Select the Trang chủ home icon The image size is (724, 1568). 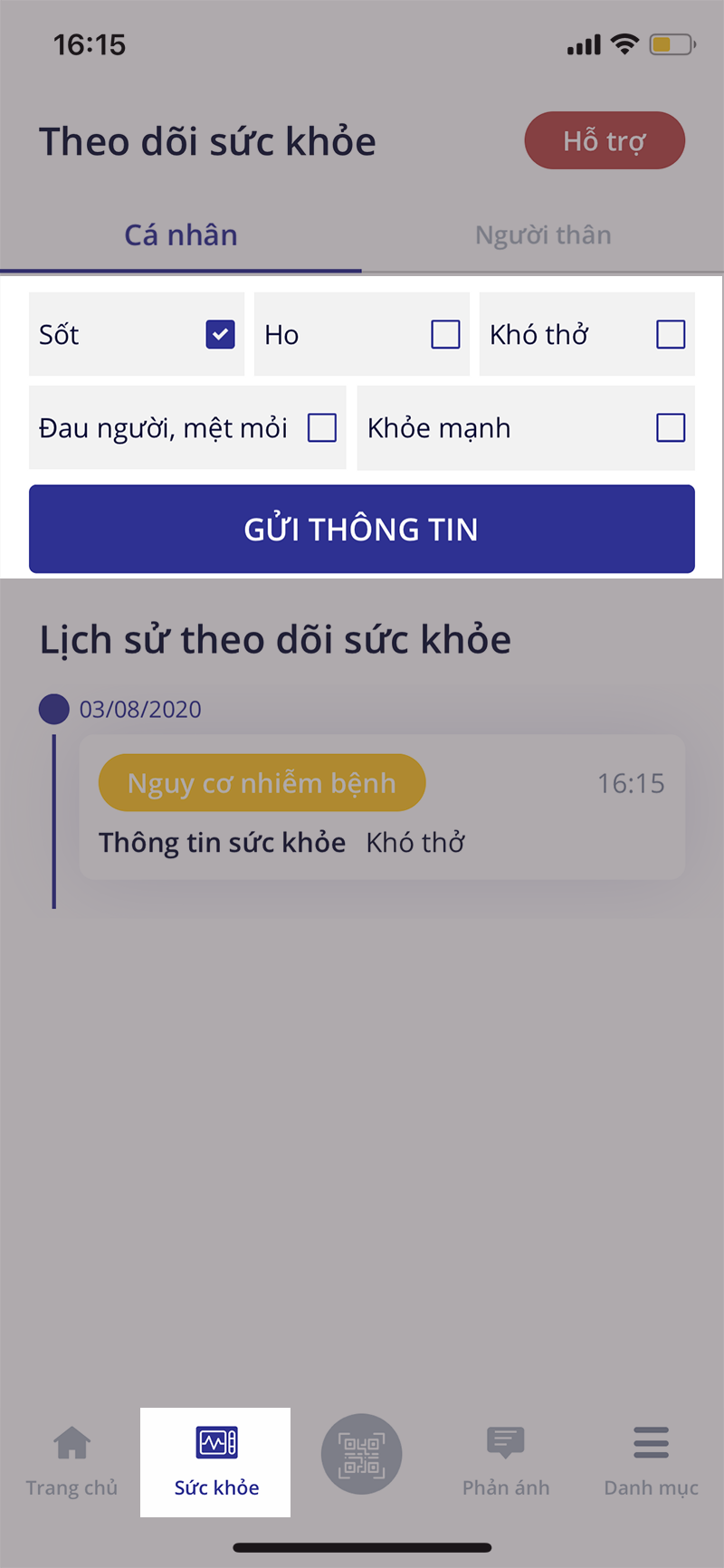click(71, 1439)
